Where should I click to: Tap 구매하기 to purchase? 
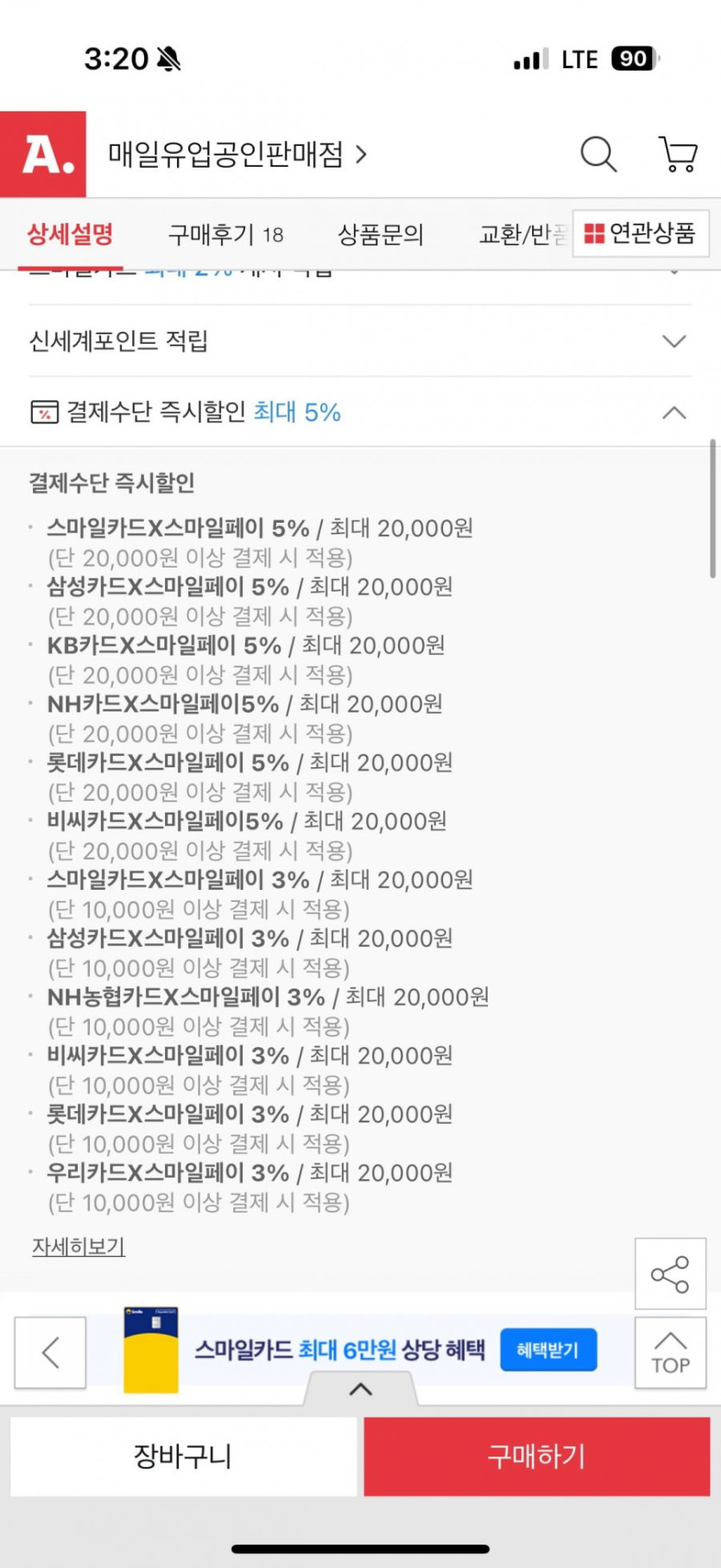click(x=536, y=1457)
